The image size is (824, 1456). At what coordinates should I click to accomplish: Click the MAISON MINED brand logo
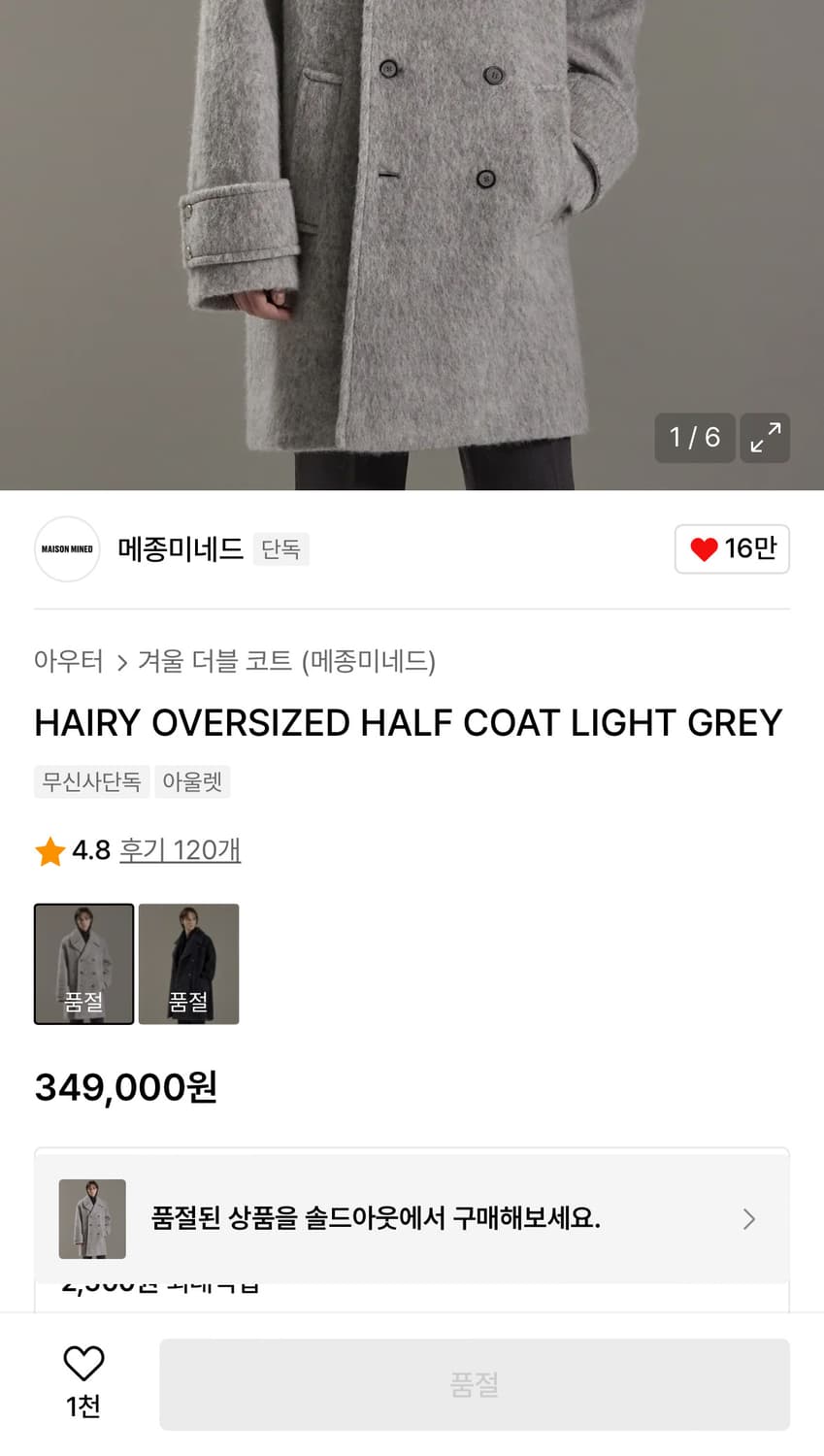coord(66,548)
